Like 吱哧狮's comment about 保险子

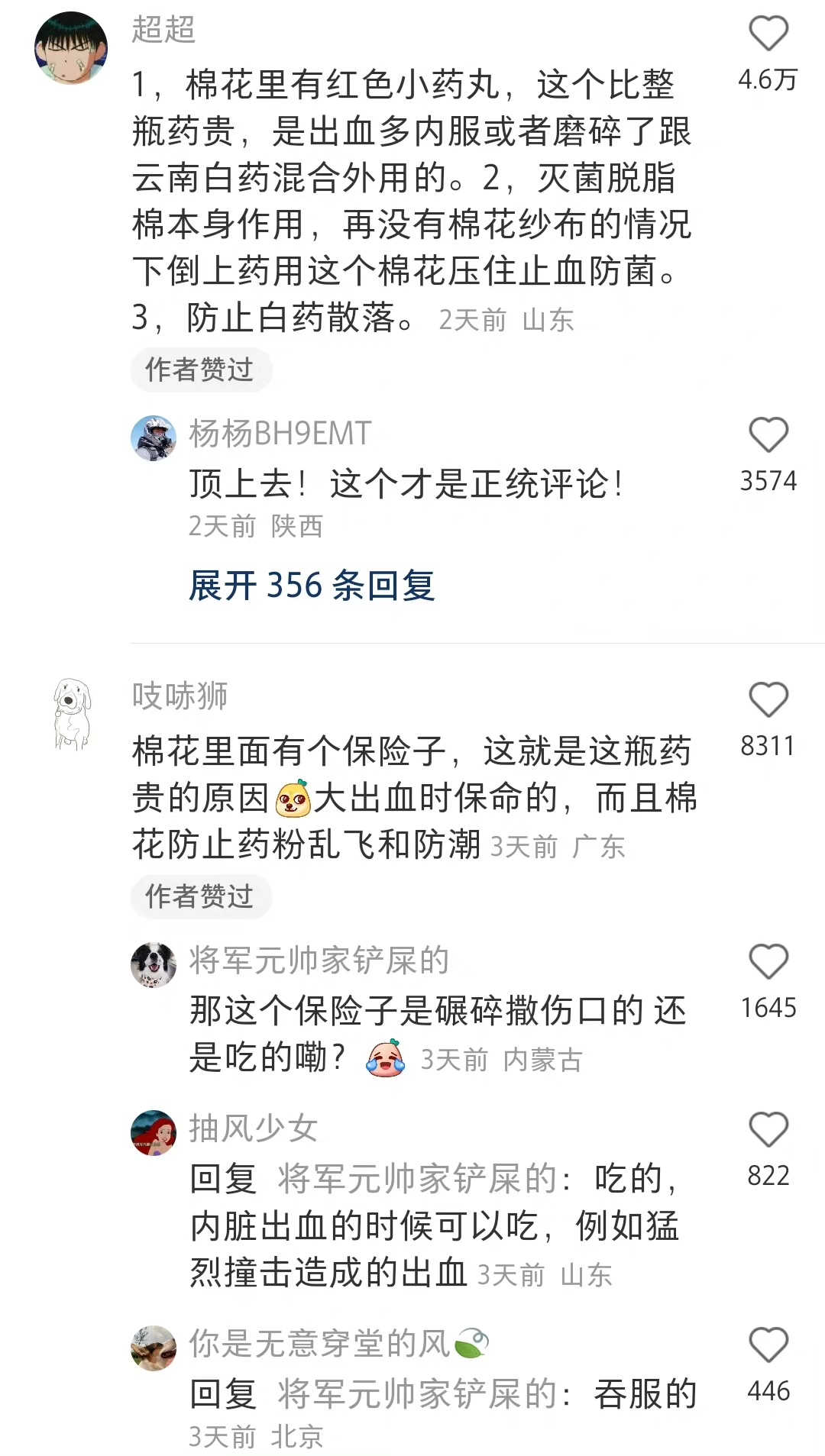point(768,700)
